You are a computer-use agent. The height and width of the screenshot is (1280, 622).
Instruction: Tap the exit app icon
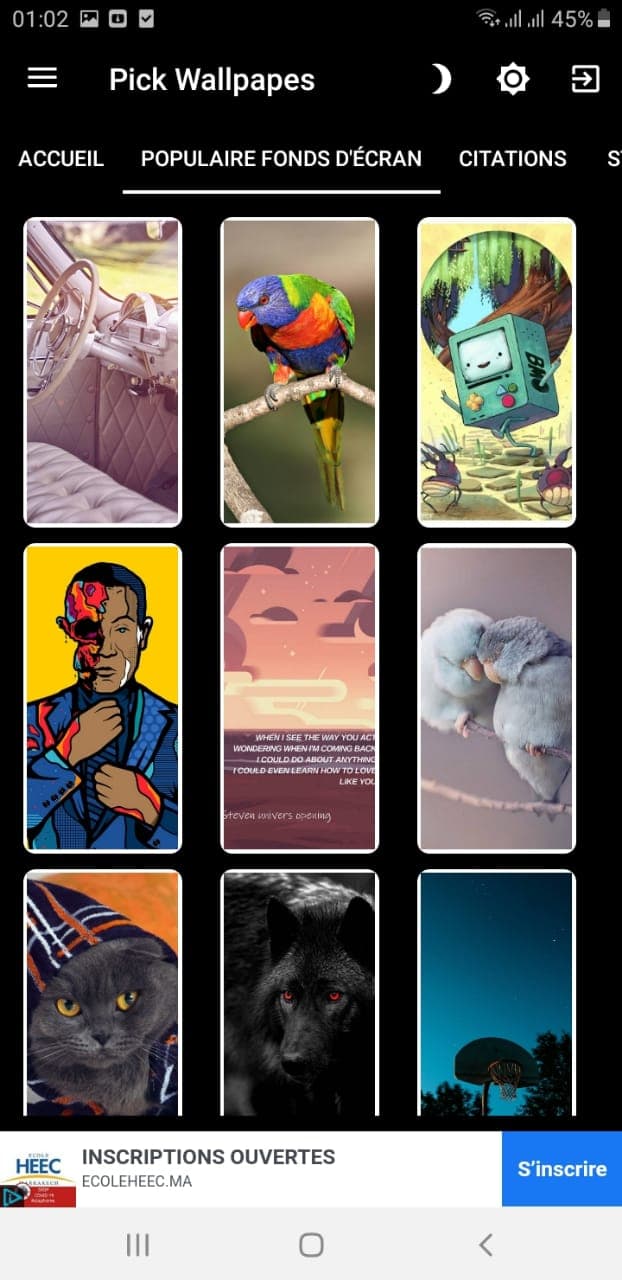[x=585, y=79]
